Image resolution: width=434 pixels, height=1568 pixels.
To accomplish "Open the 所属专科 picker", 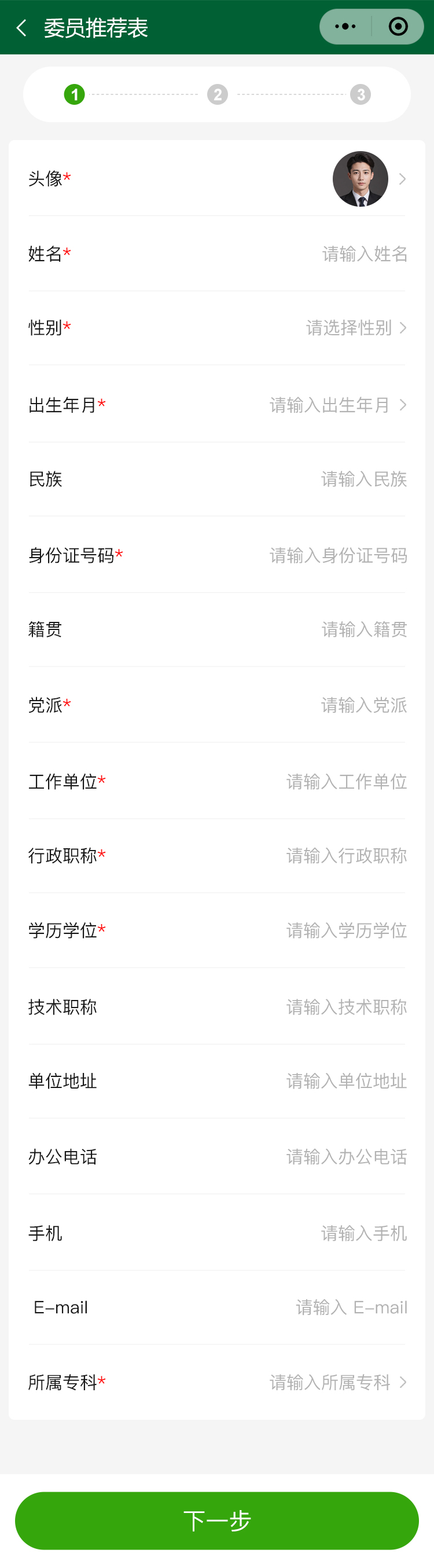I will 337,1382.
